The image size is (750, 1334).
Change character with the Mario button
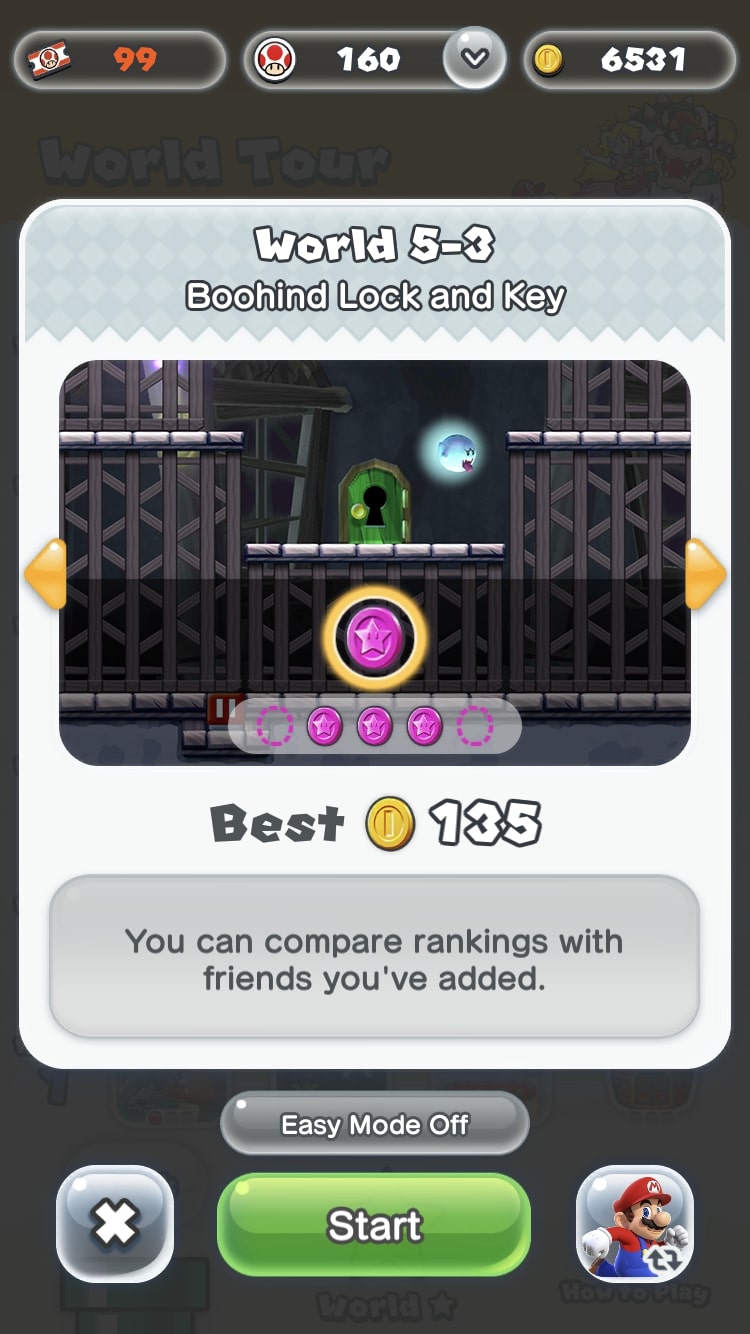635,1223
